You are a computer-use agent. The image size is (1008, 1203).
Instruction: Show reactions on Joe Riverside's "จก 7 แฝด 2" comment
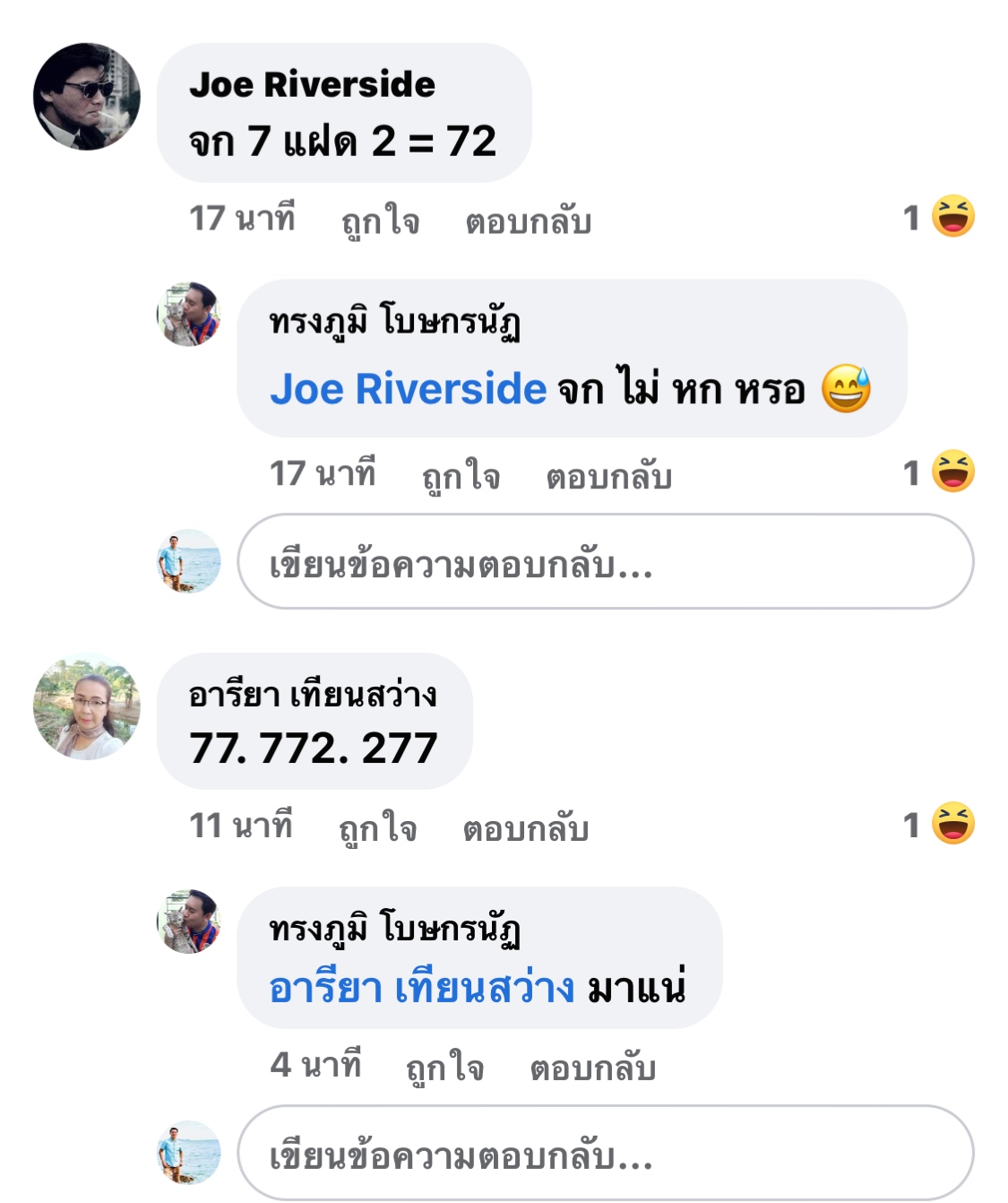(939, 217)
